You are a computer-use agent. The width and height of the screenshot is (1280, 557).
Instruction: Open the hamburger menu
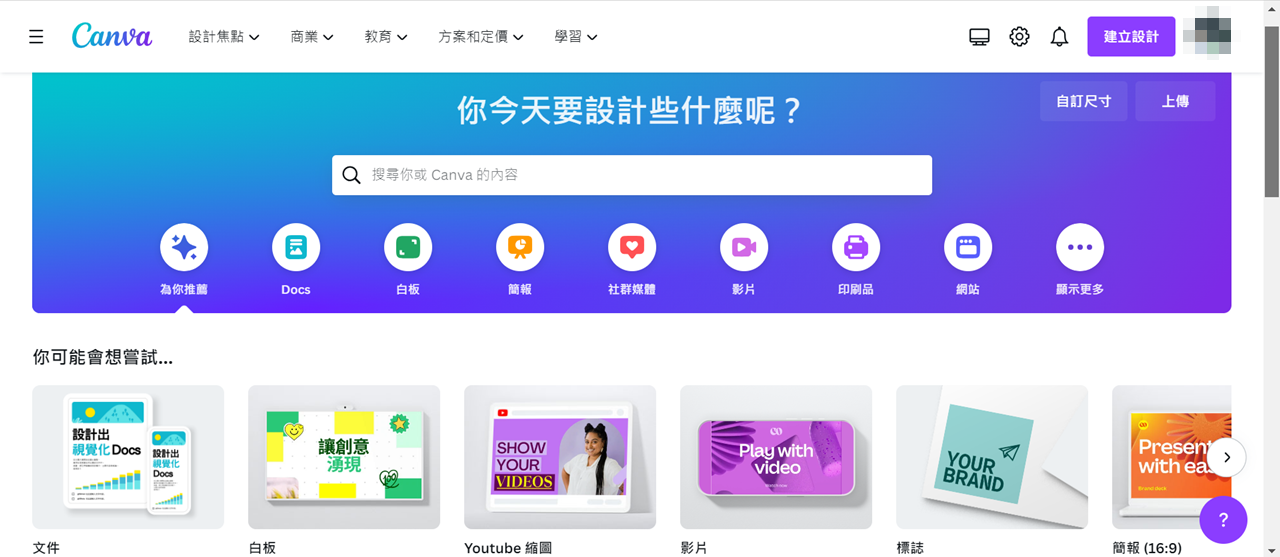(x=36, y=37)
